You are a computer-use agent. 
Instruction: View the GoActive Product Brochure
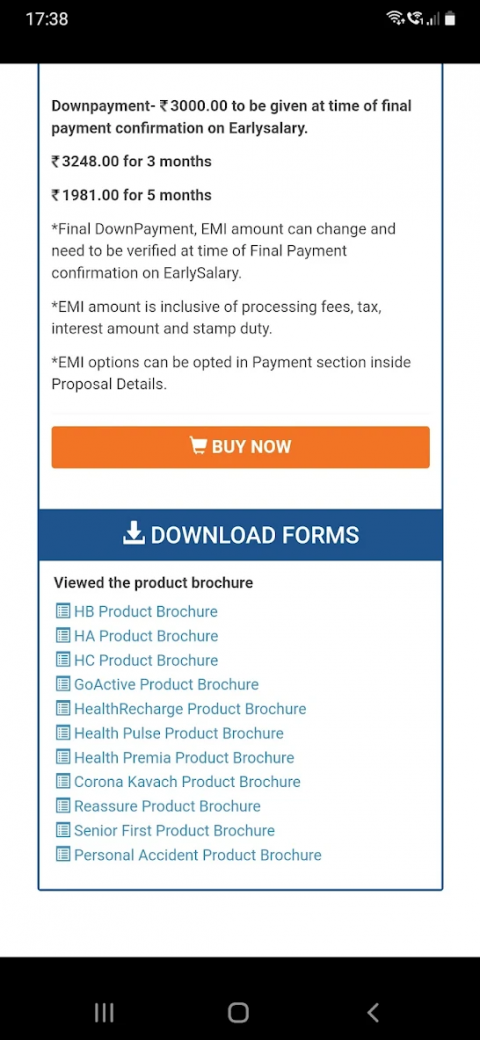pyautogui.click(x=157, y=684)
